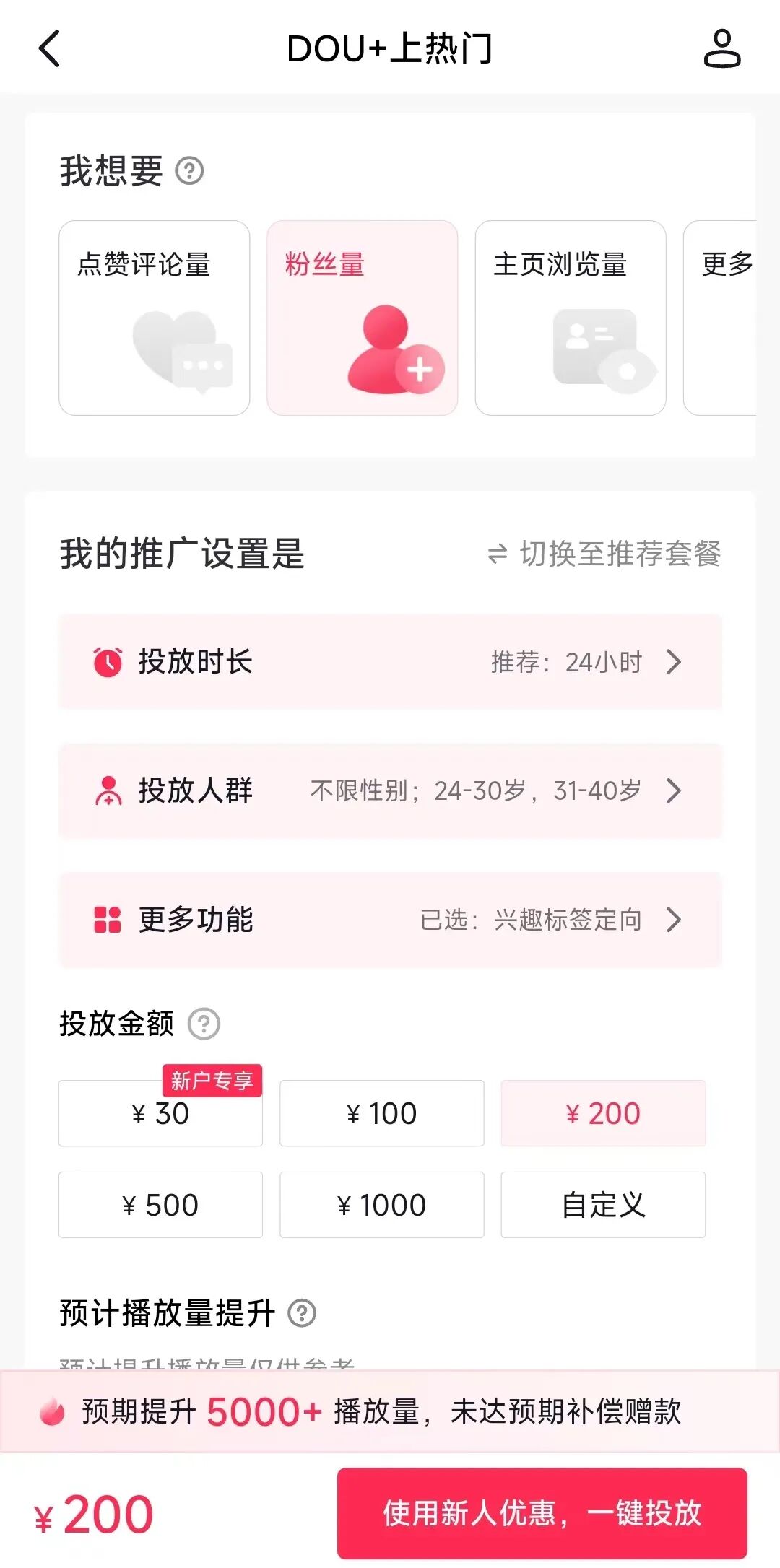Image resolution: width=780 pixels, height=1568 pixels.
Task: Open the 更多 goal options
Action: 729,318
